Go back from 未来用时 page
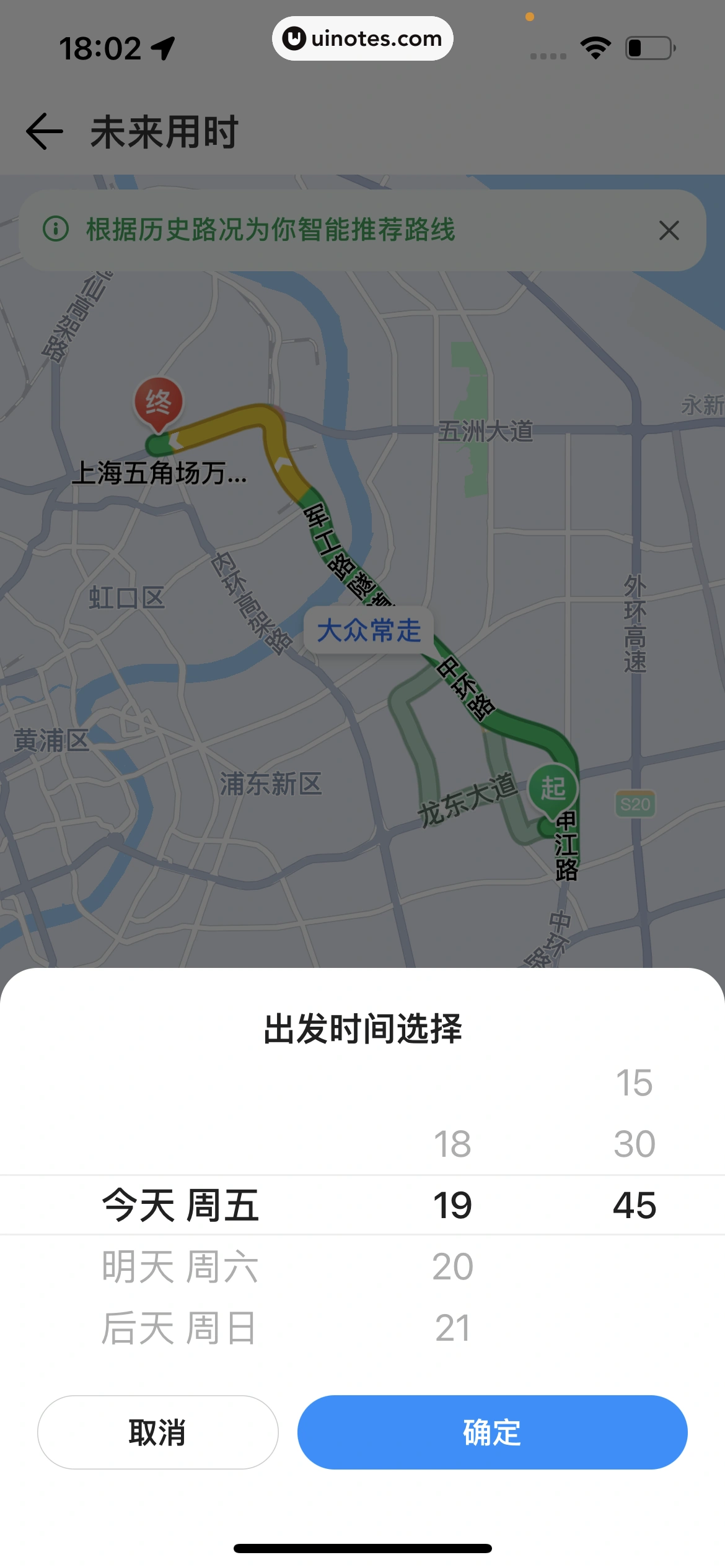The width and height of the screenshot is (725, 1568). (45, 131)
